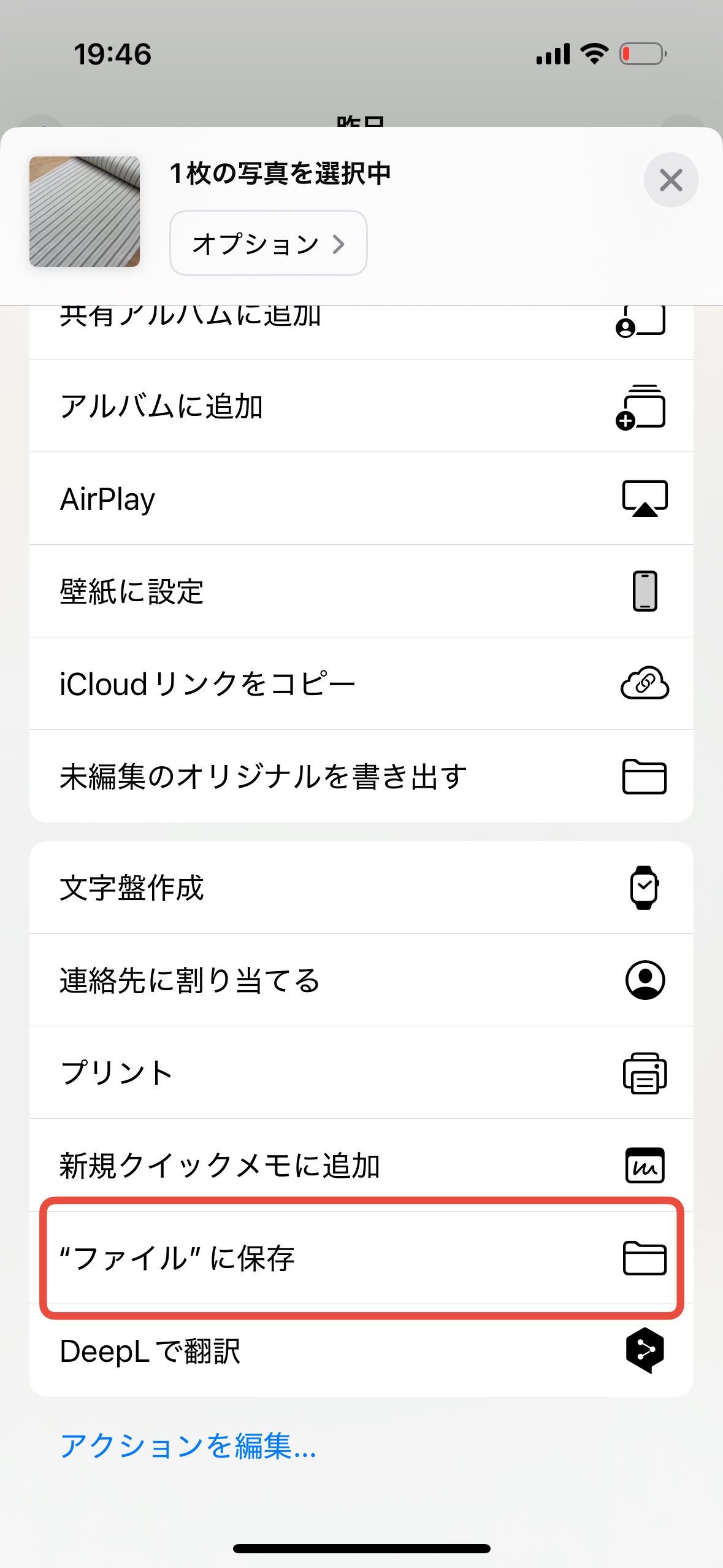Image resolution: width=723 pixels, height=1568 pixels.
Task: Tap the selected photo thumbnail
Action: tap(85, 212)
